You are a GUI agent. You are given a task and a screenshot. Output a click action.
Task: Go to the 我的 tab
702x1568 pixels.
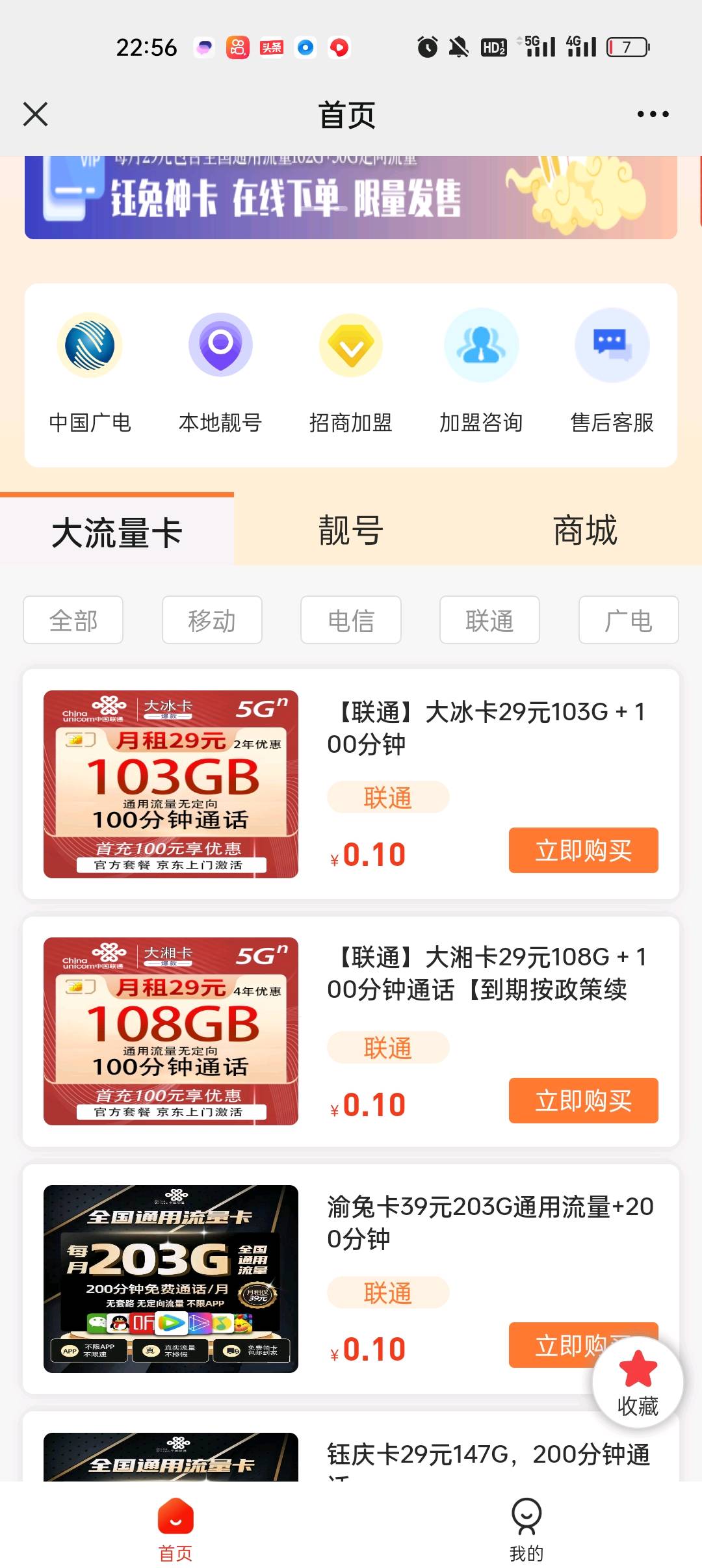point(526,1529)
